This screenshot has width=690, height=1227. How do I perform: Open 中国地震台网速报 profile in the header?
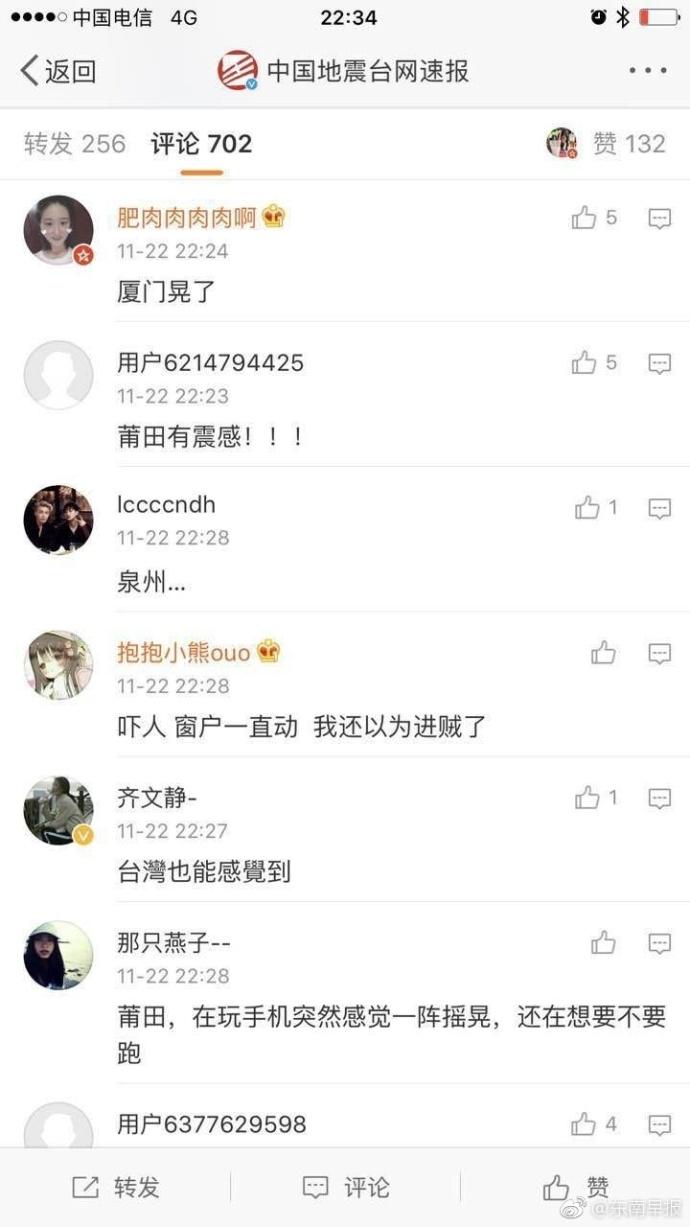tap(345, 71)
